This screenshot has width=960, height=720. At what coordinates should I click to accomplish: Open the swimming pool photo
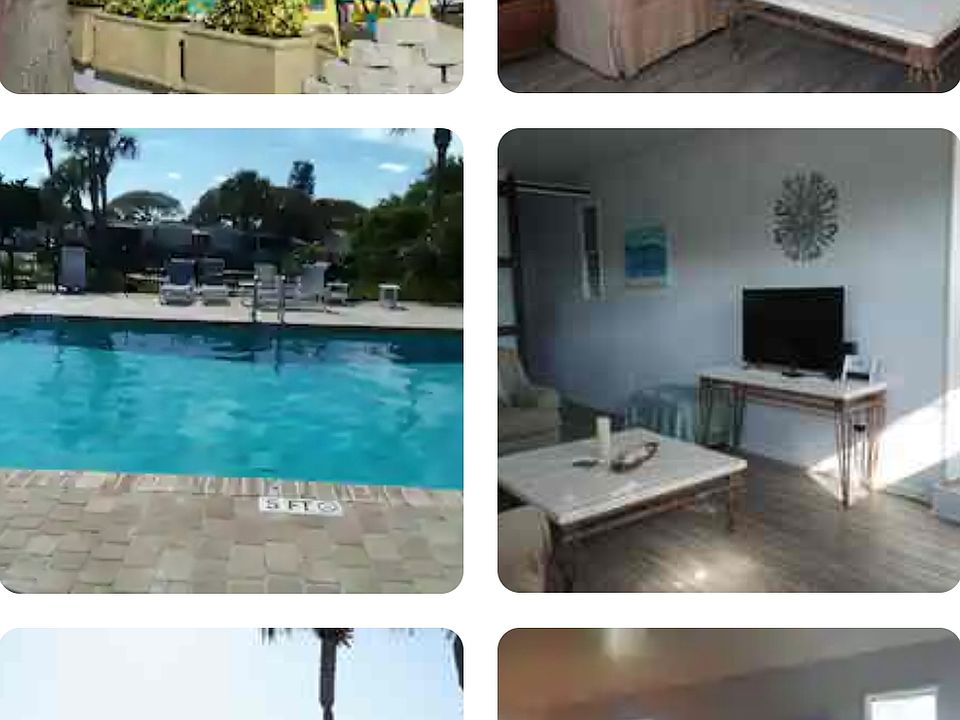(x=231, y=360)
